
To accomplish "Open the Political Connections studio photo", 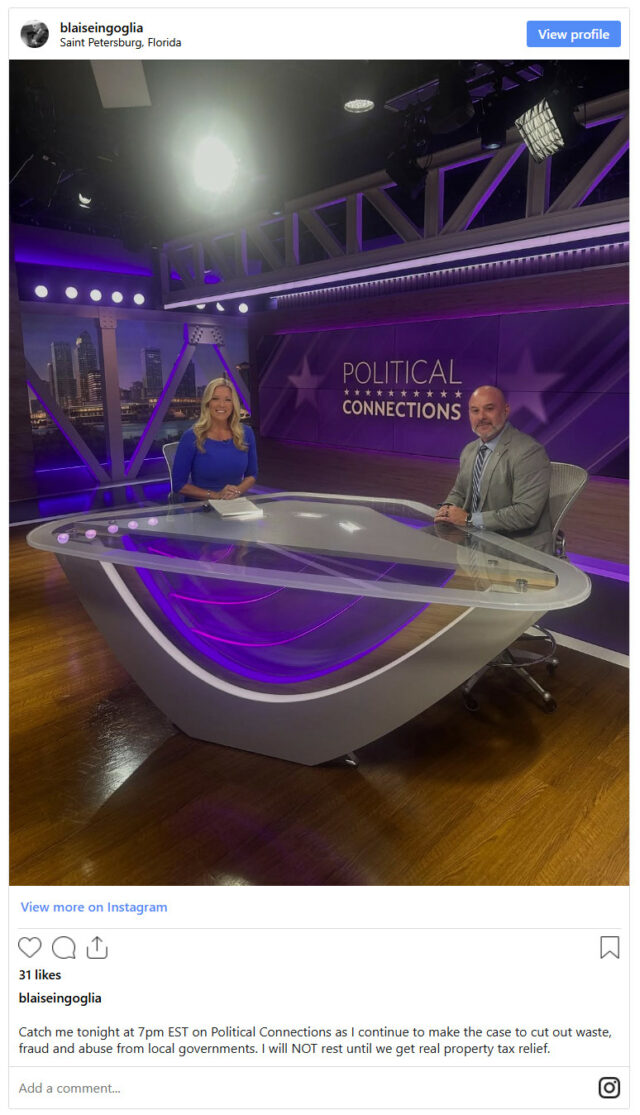I will 319,472.
